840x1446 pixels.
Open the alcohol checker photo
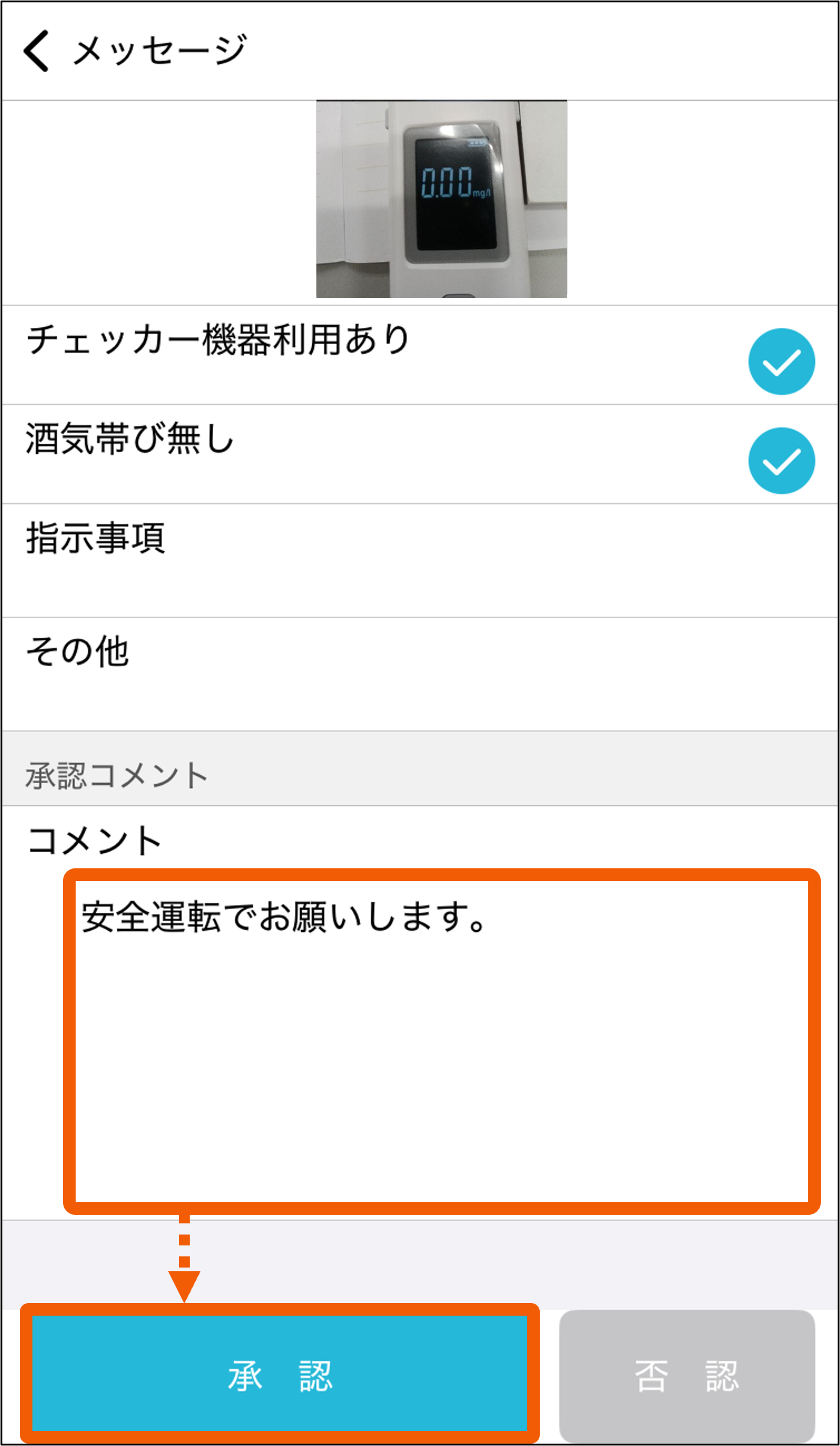441,199
